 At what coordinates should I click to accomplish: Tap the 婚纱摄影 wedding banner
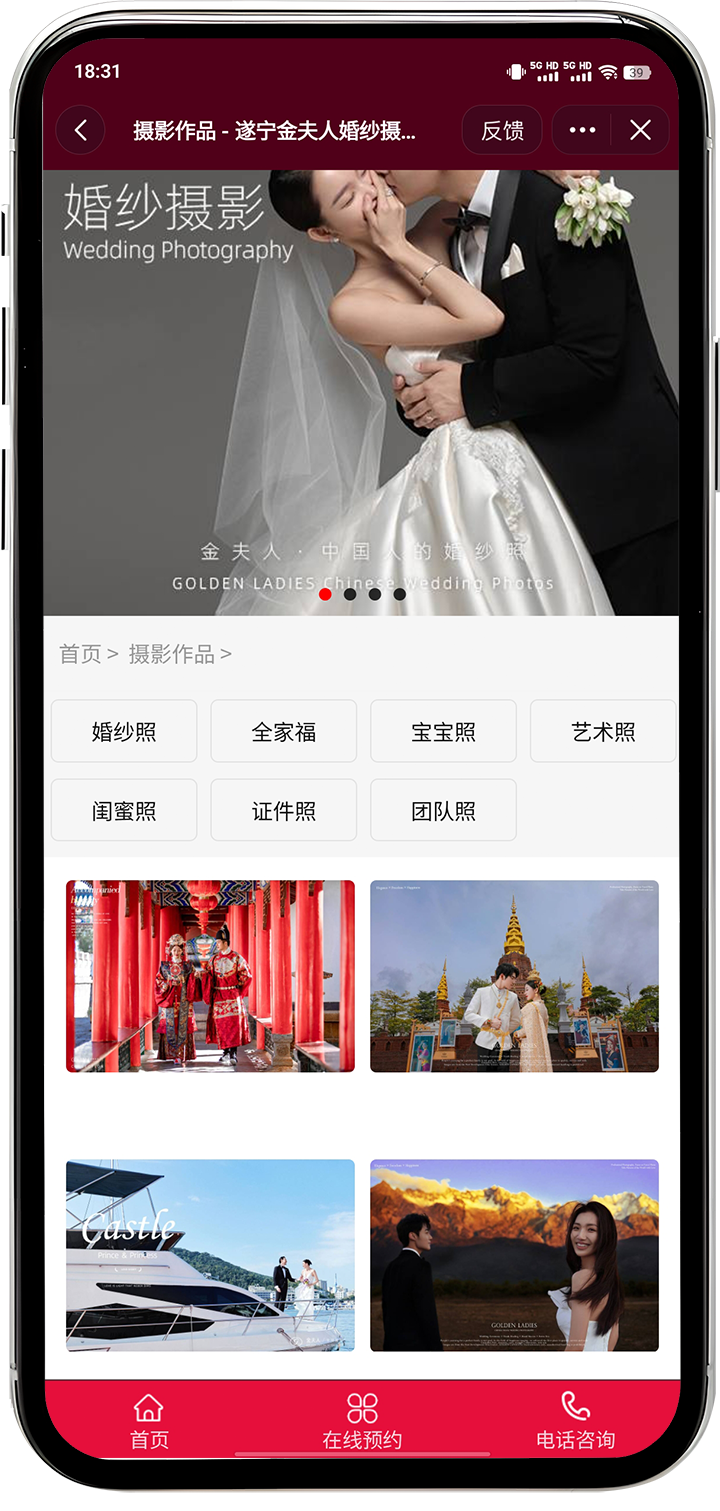tap(360, 392)
